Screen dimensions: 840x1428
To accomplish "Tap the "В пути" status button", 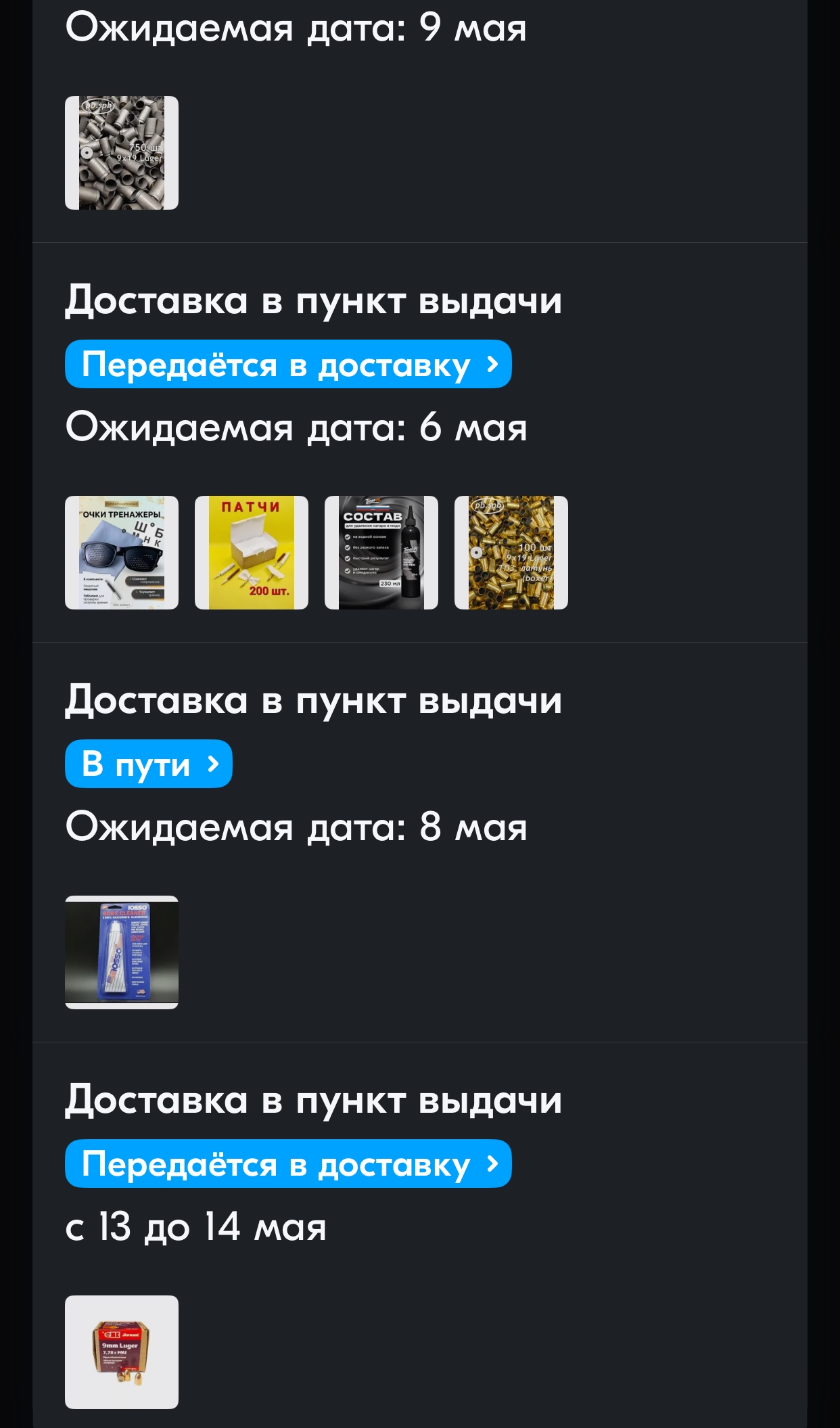I will [149, 764].
